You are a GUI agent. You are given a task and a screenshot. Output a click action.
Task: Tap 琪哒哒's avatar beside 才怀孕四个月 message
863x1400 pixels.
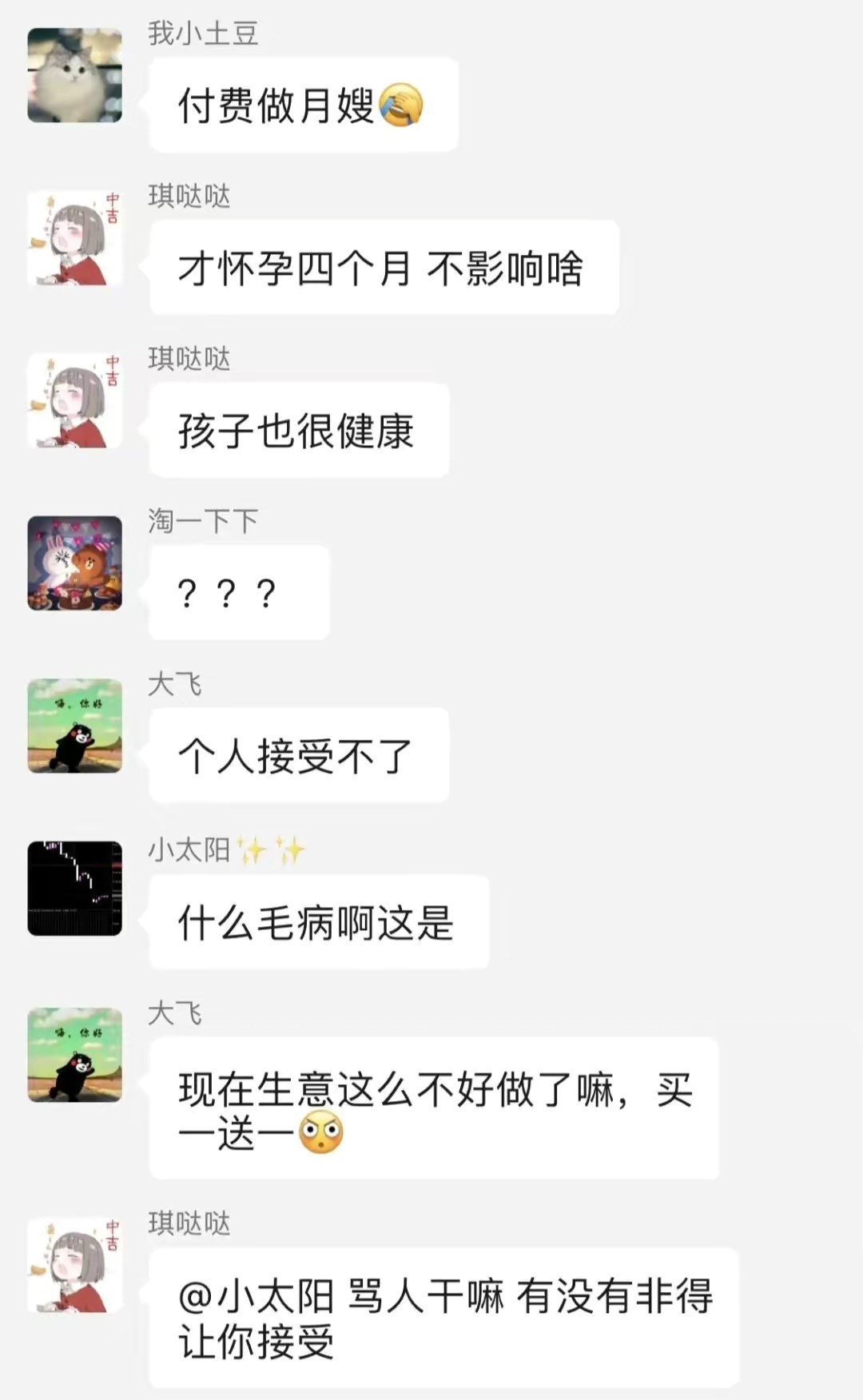point(74,238)
